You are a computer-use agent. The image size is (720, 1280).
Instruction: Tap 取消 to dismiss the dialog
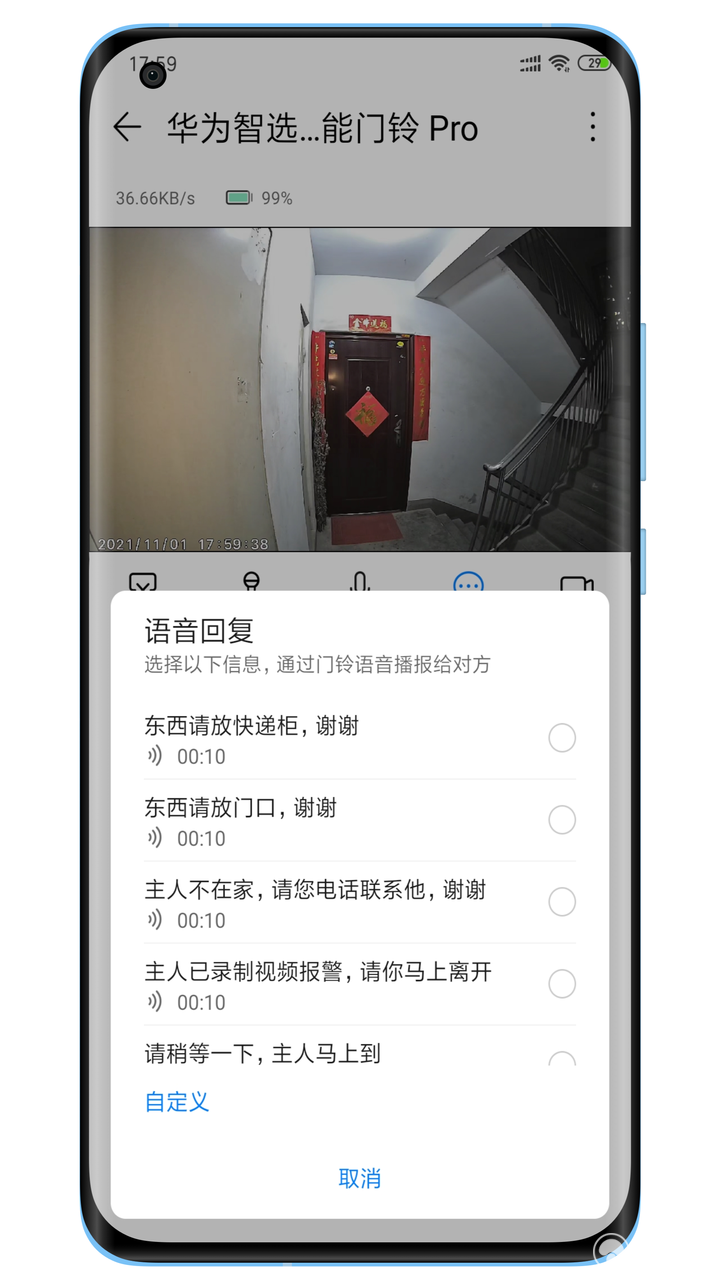(360, 1178)
